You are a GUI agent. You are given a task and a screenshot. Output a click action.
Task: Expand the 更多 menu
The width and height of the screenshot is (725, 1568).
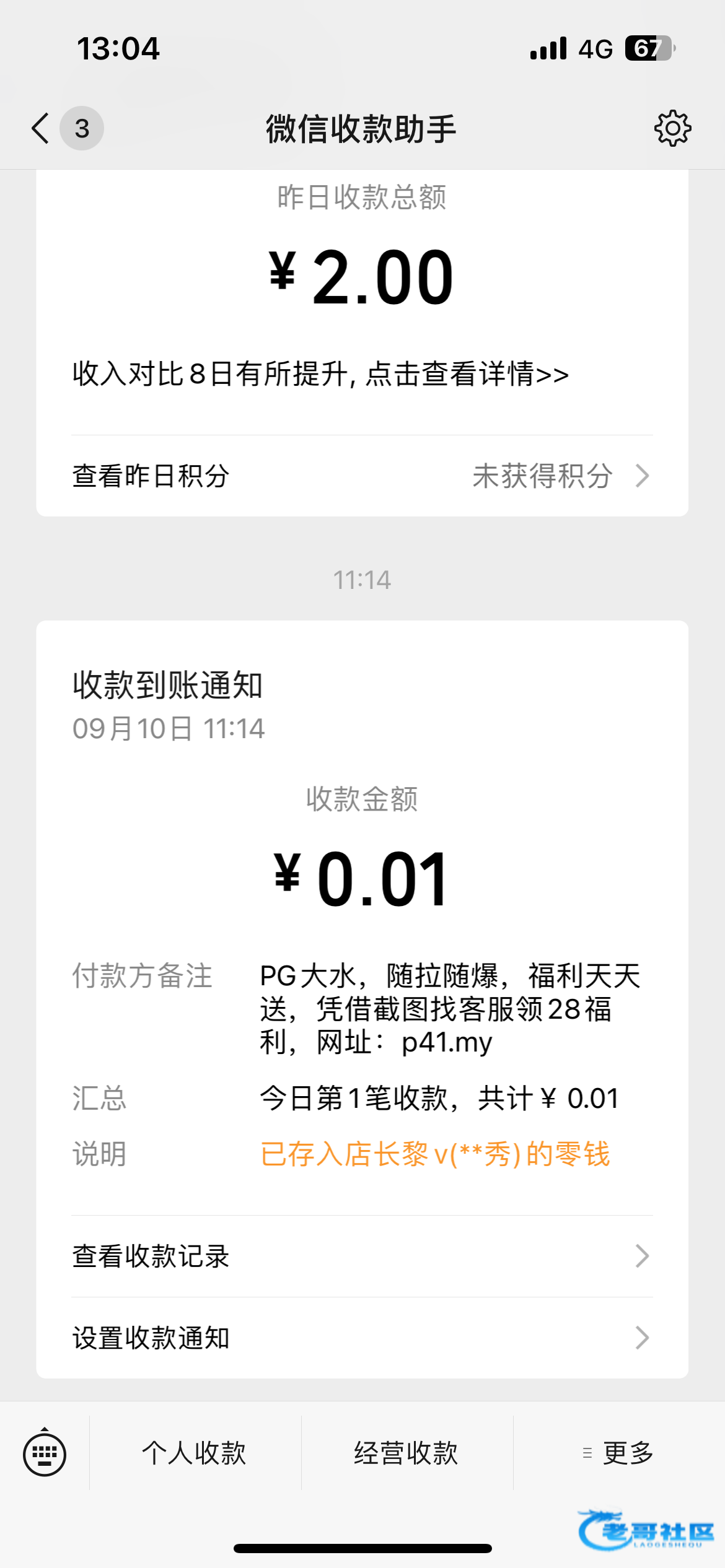[620, 1453]
